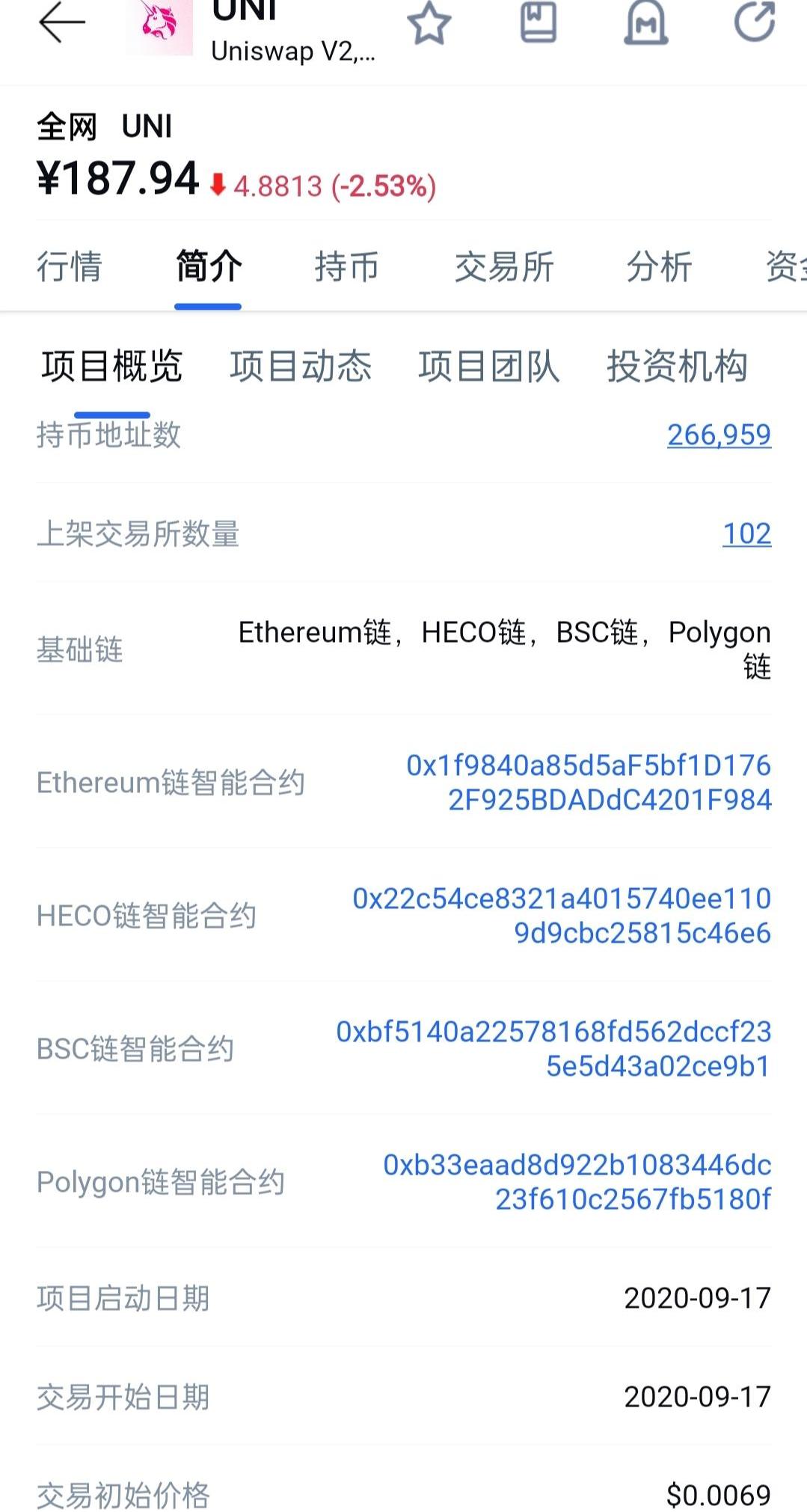Go back using the top-left arrow
Viewport: 807px width, 1512px height.
[x=61, y=23]
